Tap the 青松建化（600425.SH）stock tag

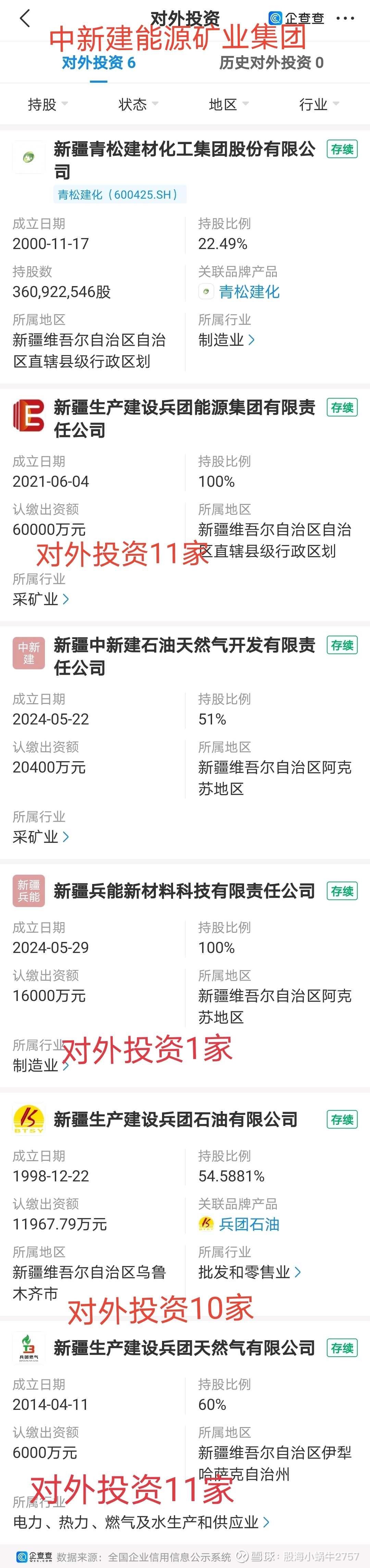click(120, 195)
